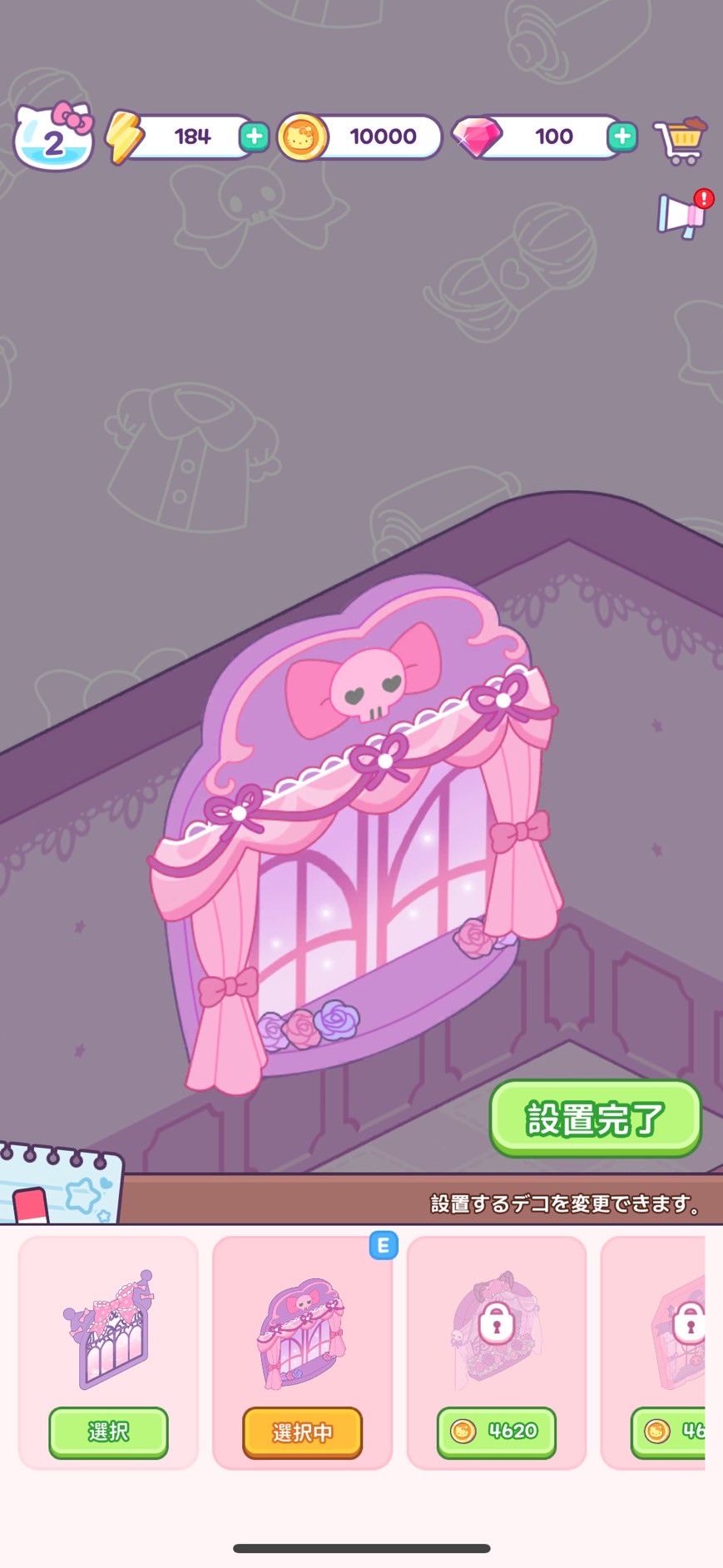Buy the locked deco for 4620 coins
The width and height of the screenshot is (723, 1568).
pos(496,1432)
